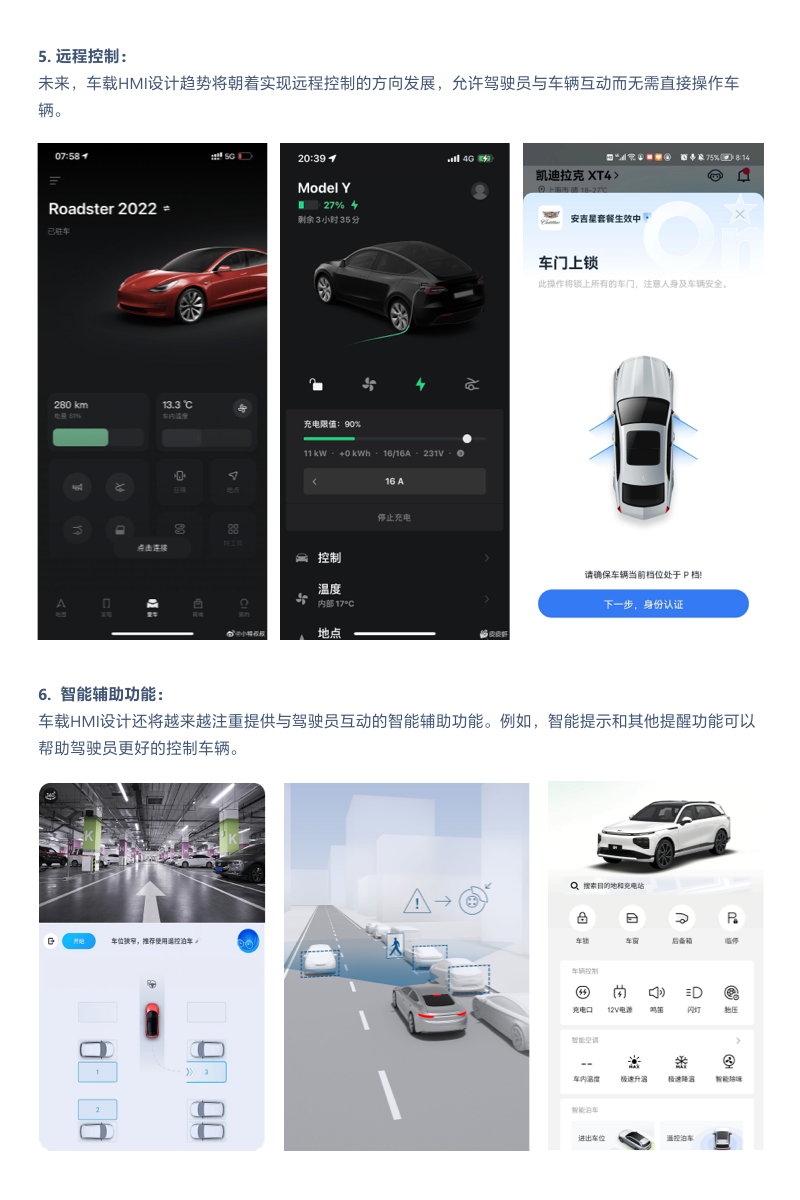The width and height of the screenshot is (800, 1200).
Task: Tap the 后备箱 trunk icon
Action: (681, 918)
